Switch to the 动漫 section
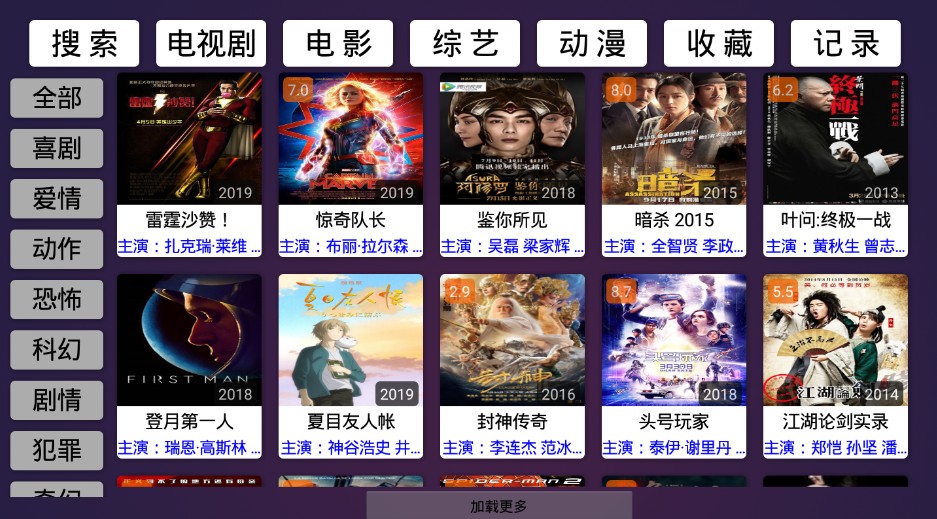 (x=592, y=44)
